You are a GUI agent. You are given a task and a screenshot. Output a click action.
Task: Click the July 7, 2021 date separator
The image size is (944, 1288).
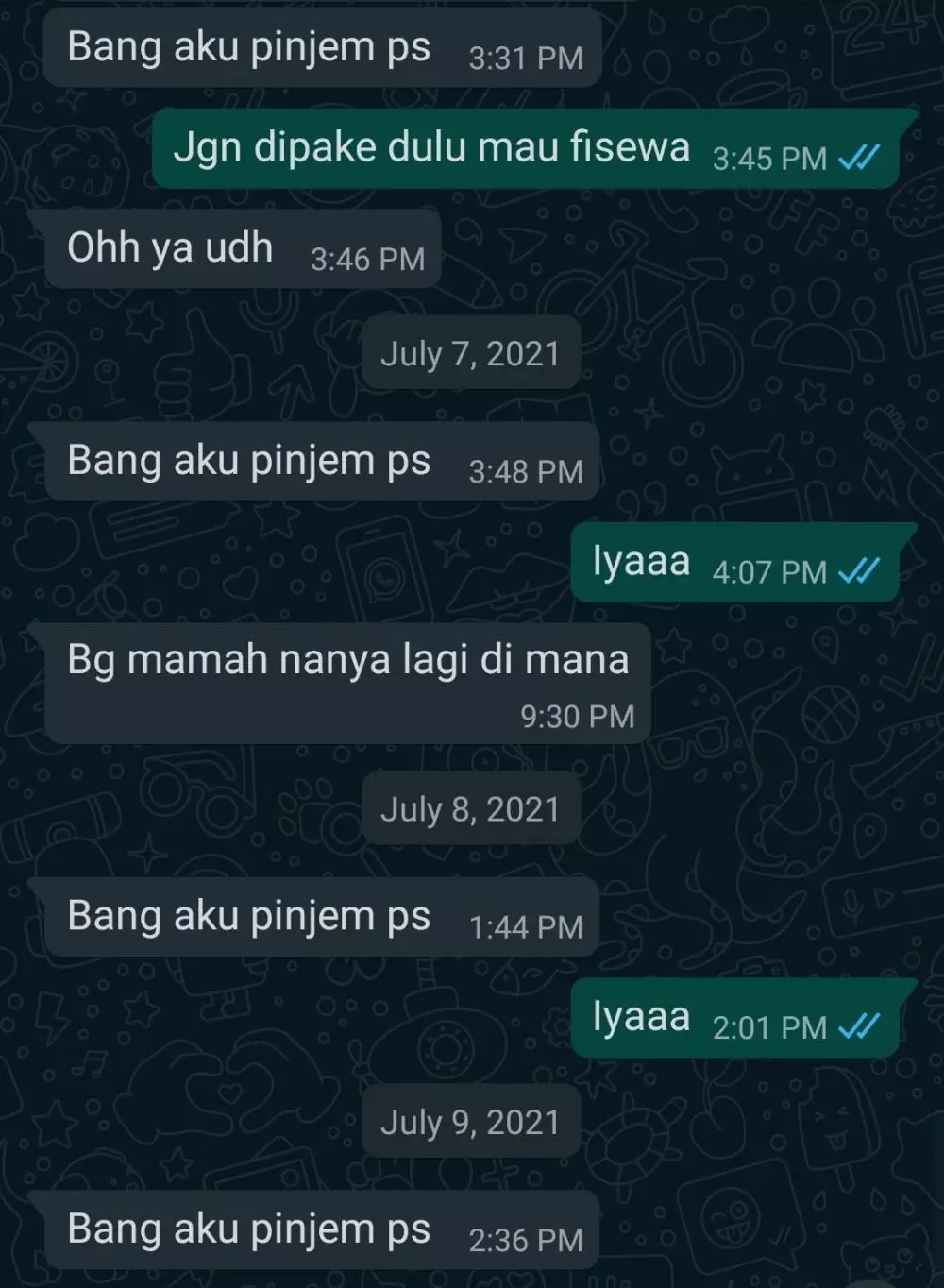[x=471, y=352]
